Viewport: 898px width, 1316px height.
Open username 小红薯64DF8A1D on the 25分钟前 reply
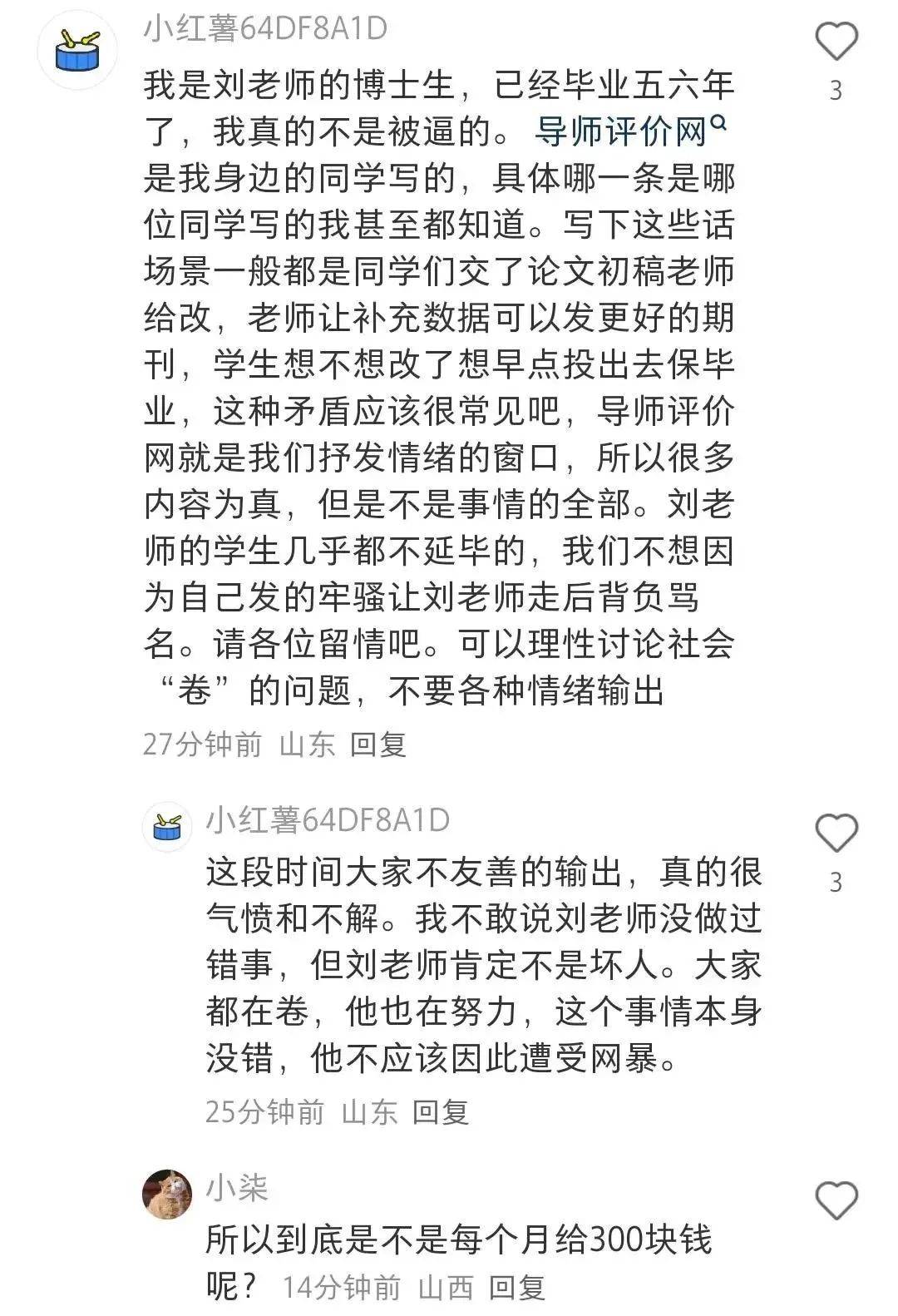click(328, 821)
